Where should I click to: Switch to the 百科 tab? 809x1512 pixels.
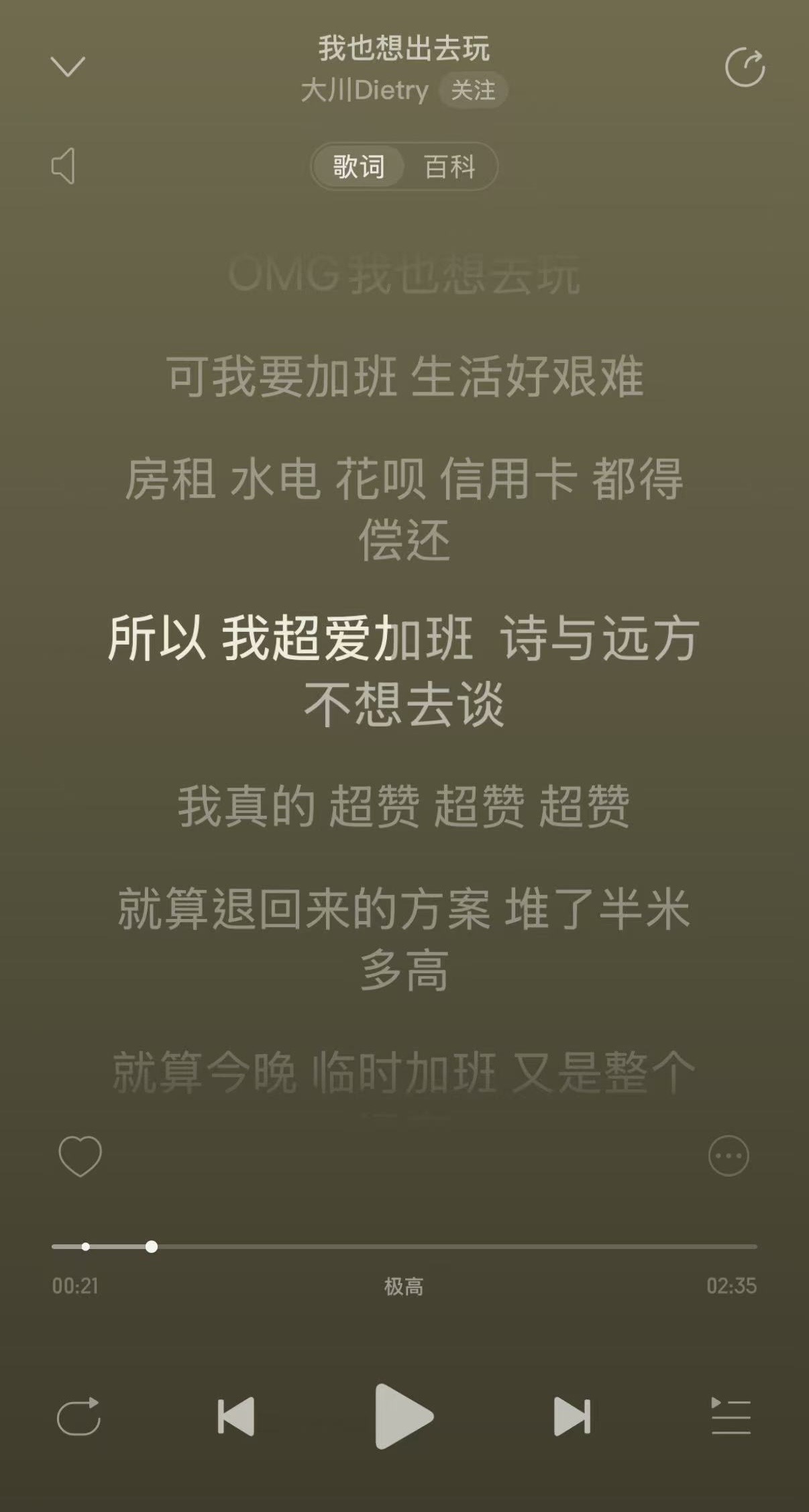tap(449, 166)
